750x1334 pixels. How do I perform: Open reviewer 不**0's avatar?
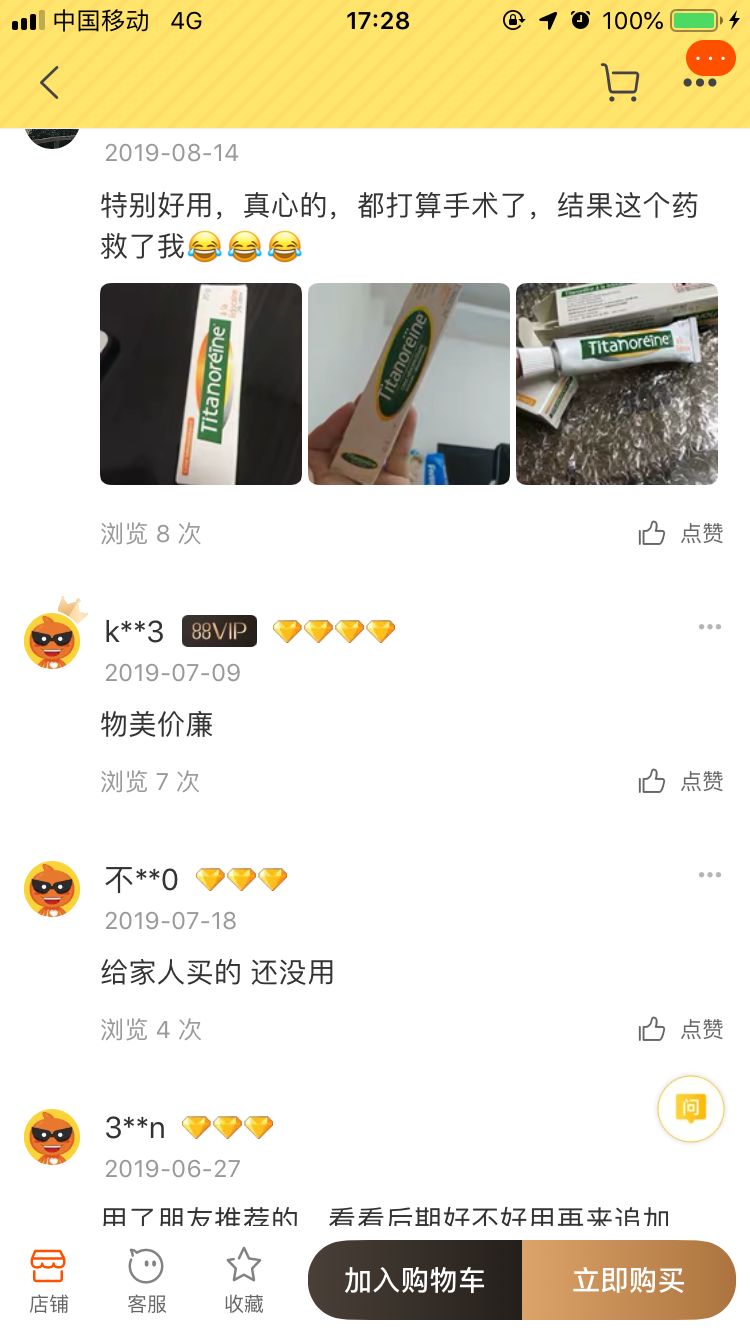[x=51, y=888]
